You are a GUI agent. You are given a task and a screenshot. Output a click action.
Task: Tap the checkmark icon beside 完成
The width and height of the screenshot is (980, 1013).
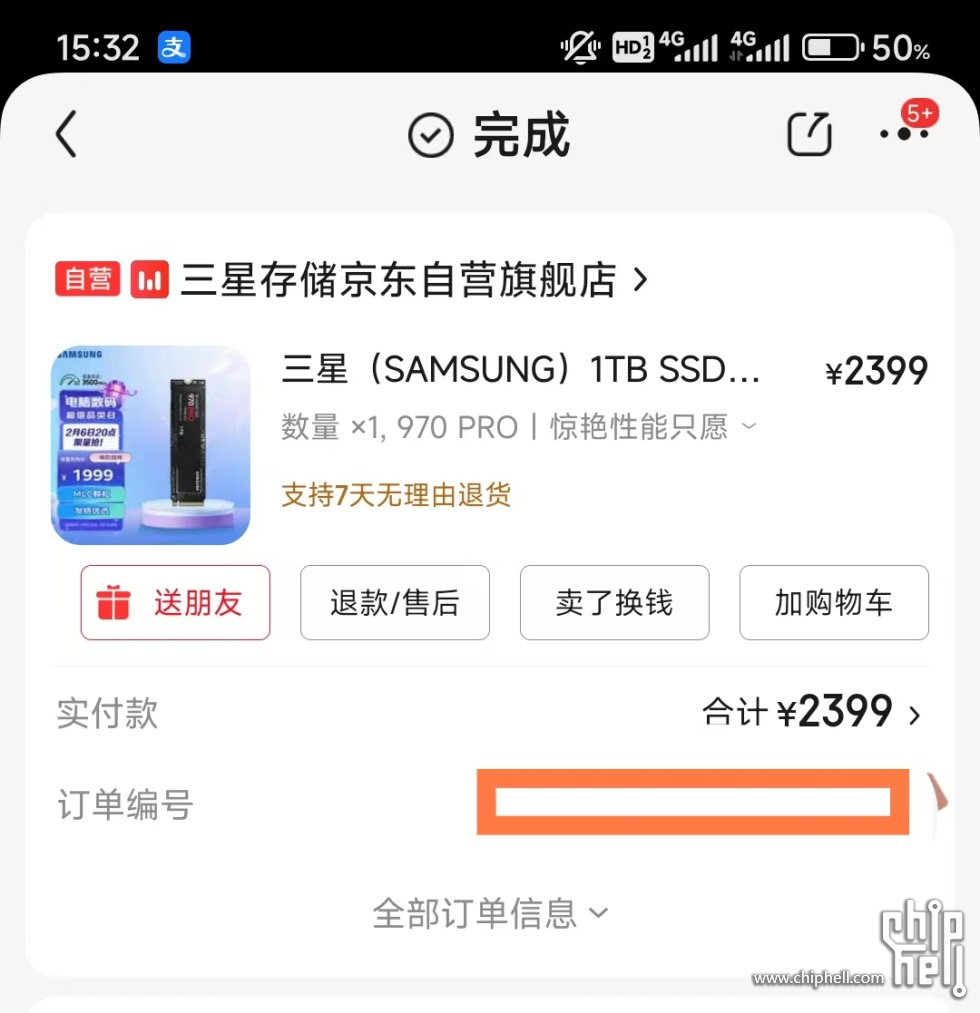pos(430,134)
